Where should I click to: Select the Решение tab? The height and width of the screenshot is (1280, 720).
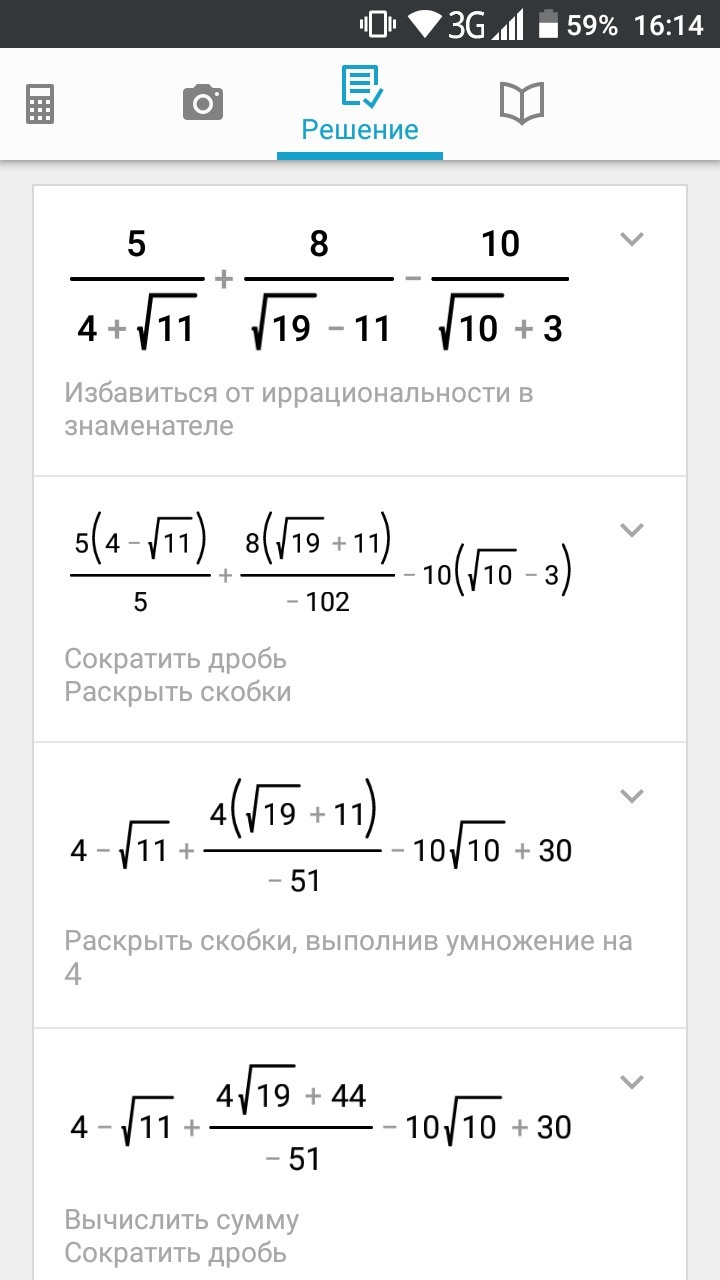(360, 105)
